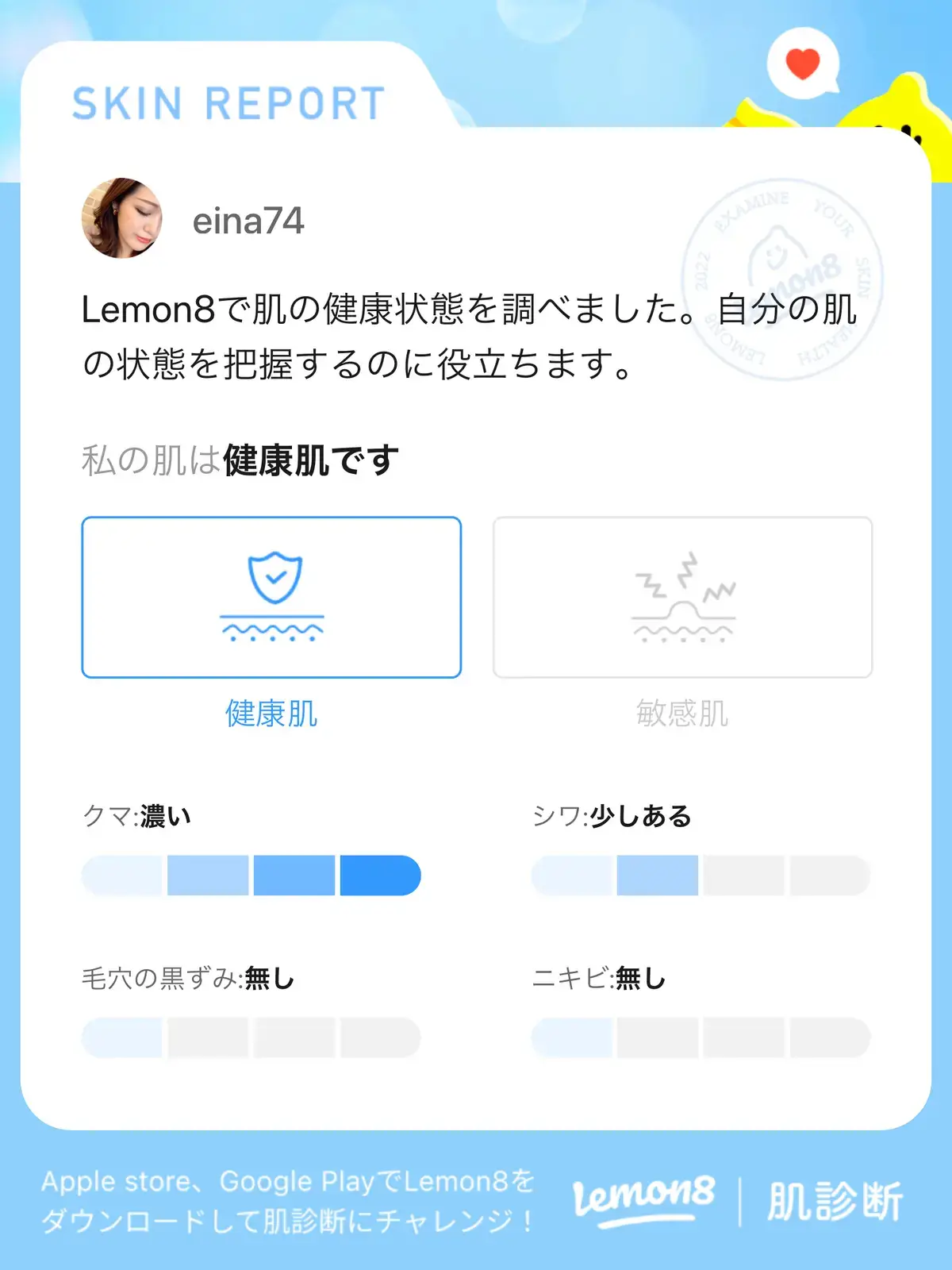Click the クマ severity progress bar

251,875
